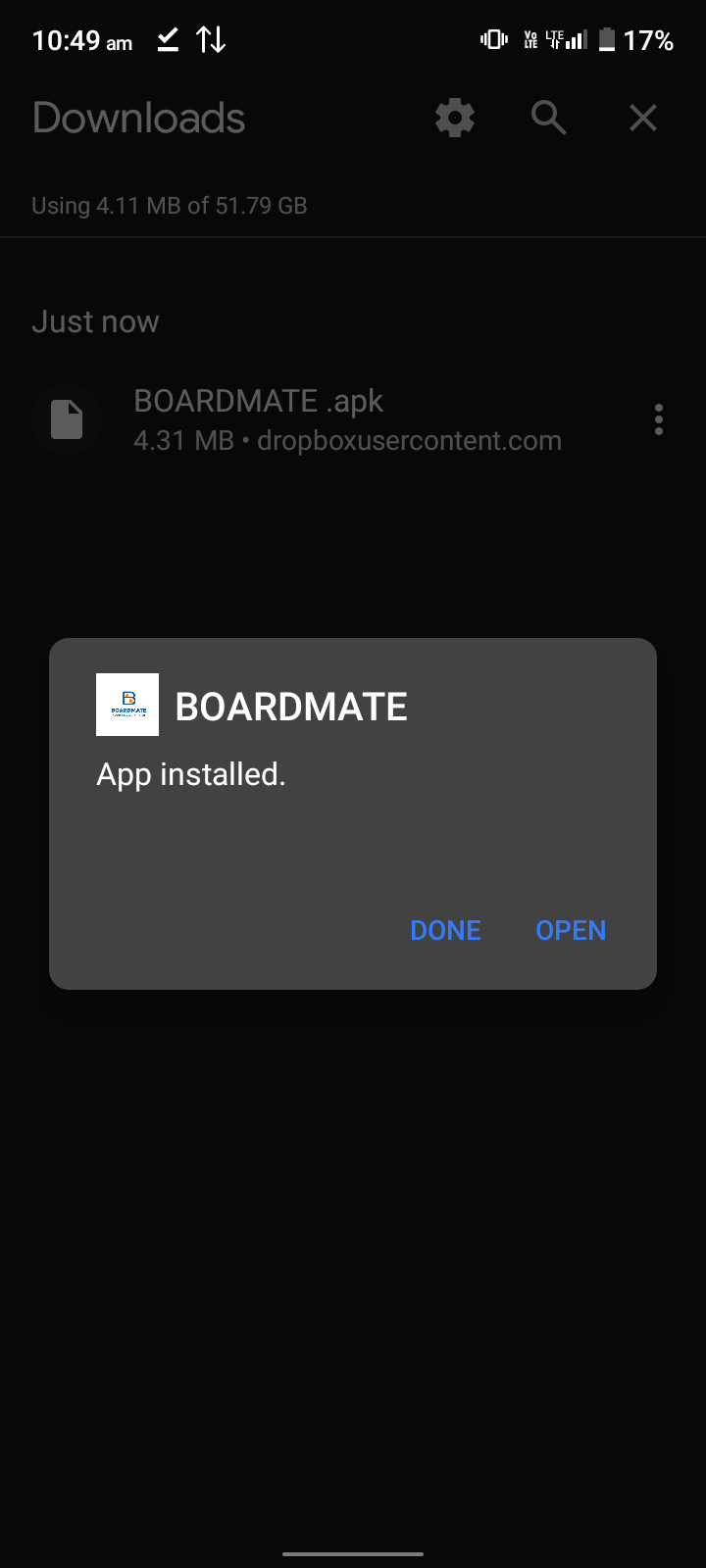
Task: Click the BOARDMATE .apk file icon
Action: coord(67,419)
